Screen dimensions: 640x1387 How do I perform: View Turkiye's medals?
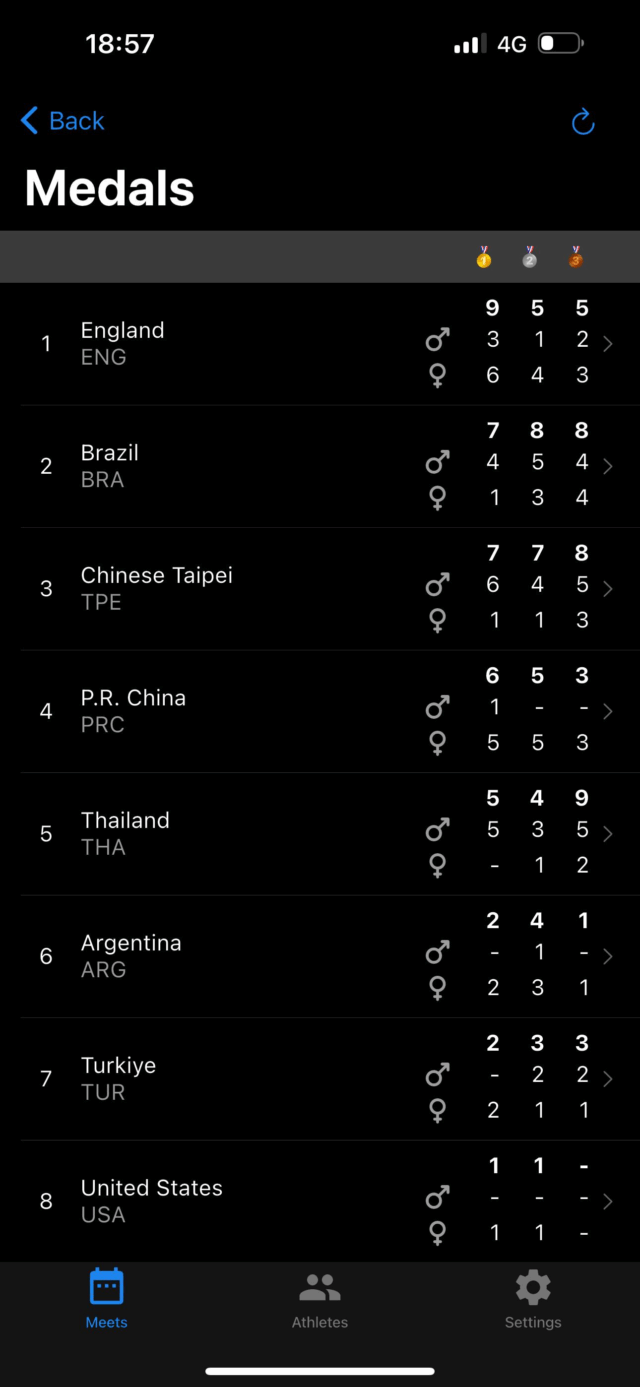click(x=320, y=1079)
